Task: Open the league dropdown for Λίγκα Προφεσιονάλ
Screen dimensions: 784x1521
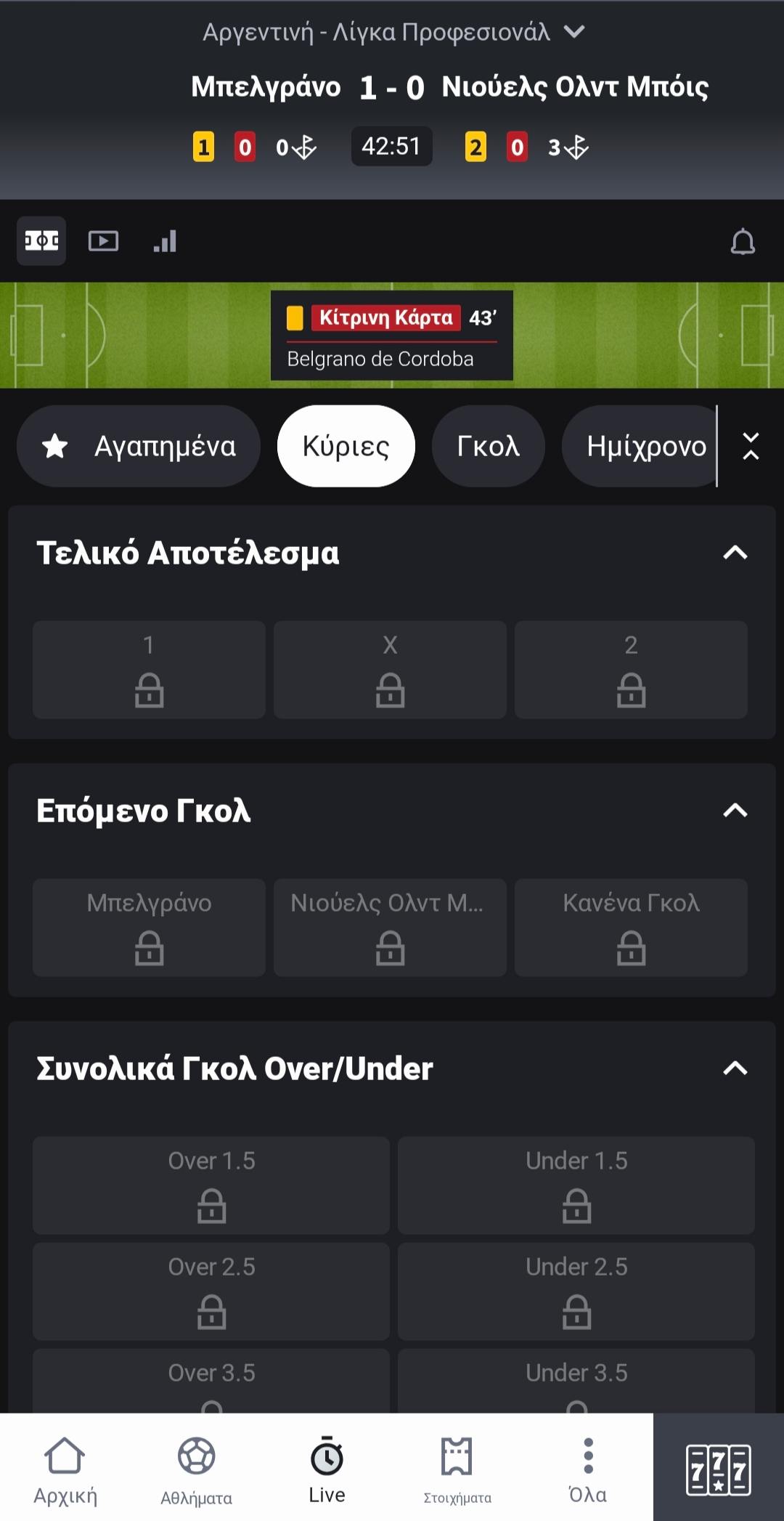Action: (574, 32)
